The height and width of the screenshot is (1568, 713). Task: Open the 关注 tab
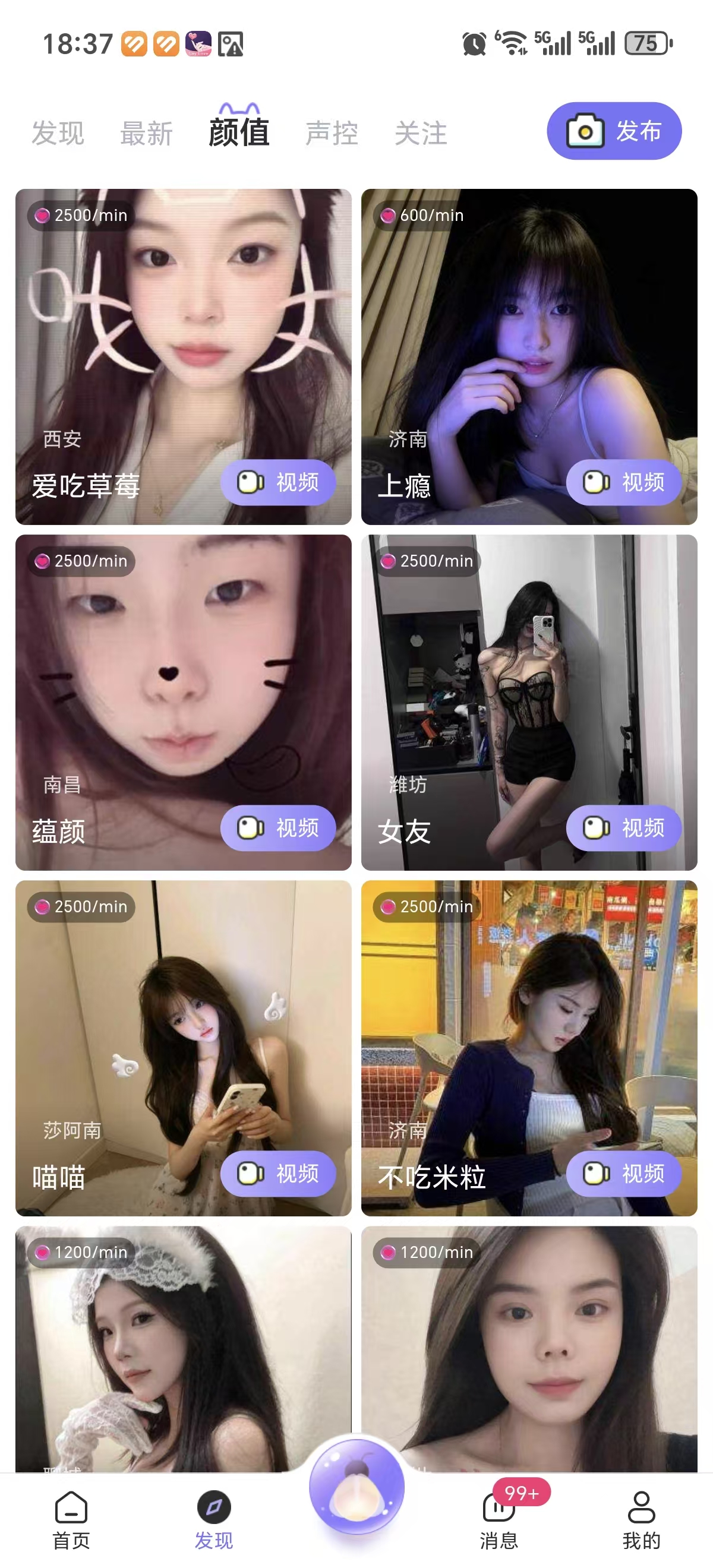pos(421,133)
